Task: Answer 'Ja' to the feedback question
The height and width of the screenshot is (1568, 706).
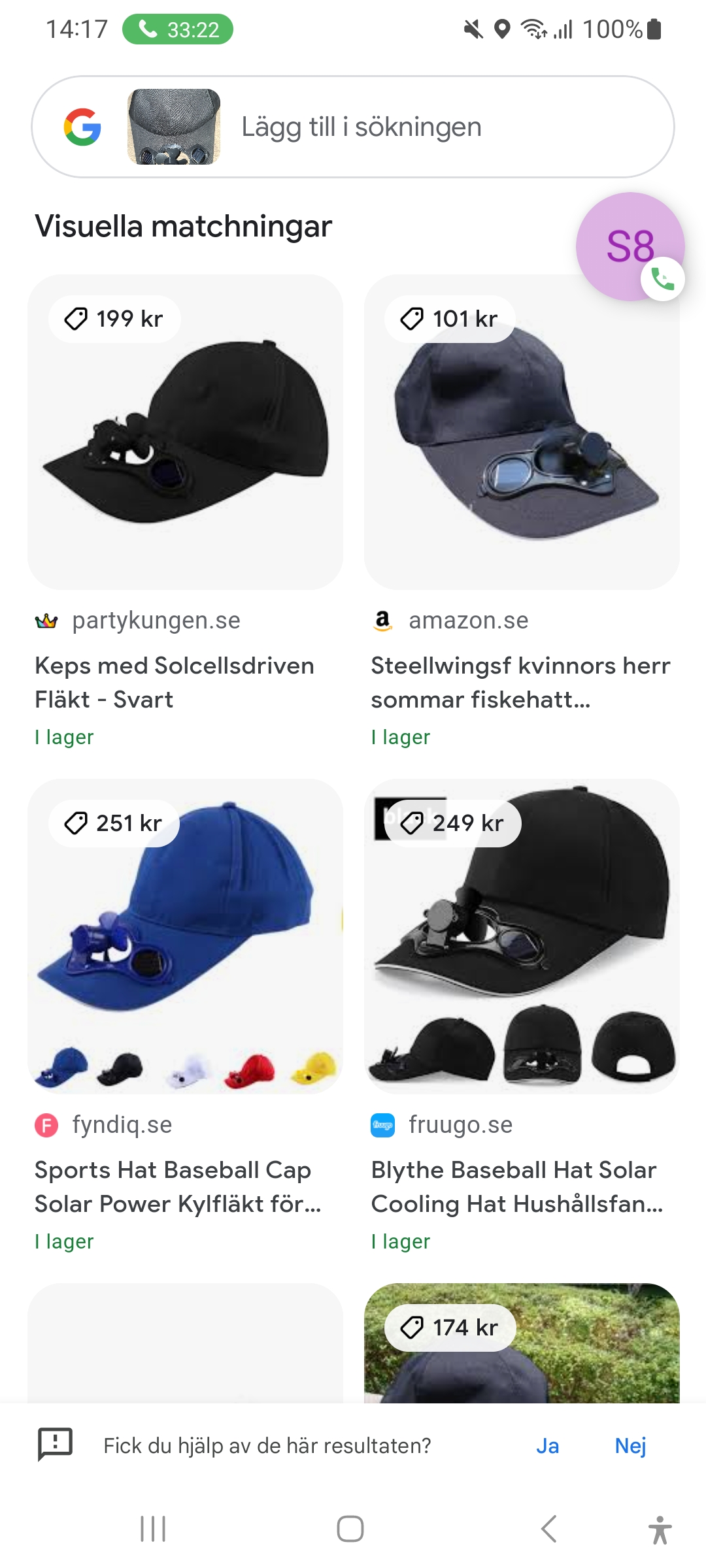Action: [x=547, y=1446]
